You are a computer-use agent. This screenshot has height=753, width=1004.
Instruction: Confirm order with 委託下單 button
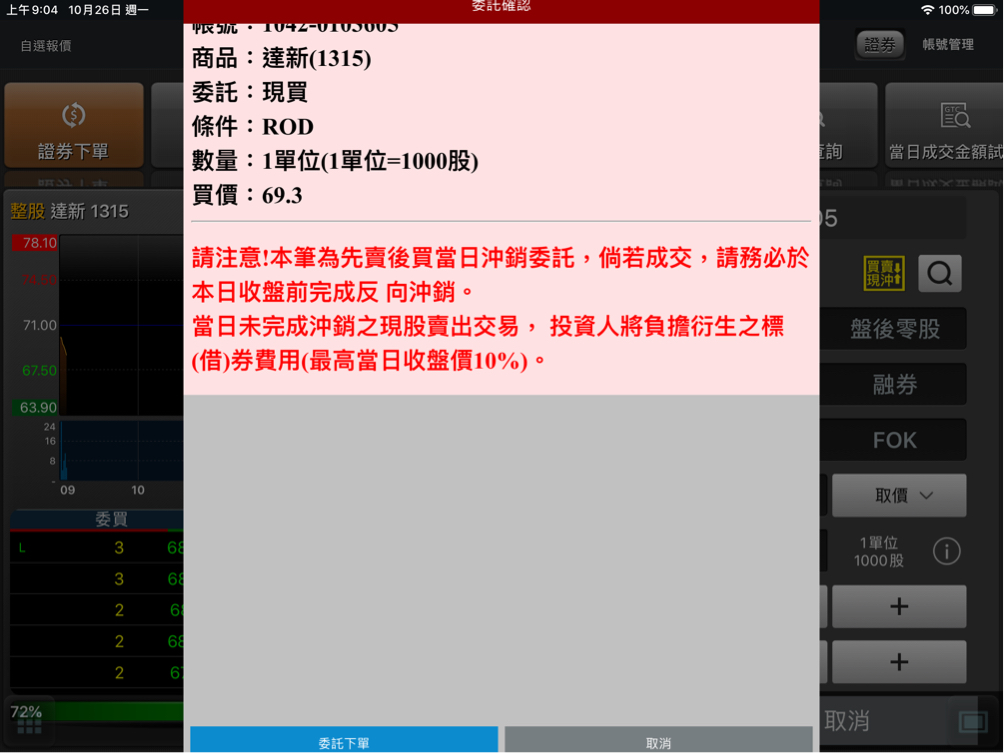coord(343,741)
